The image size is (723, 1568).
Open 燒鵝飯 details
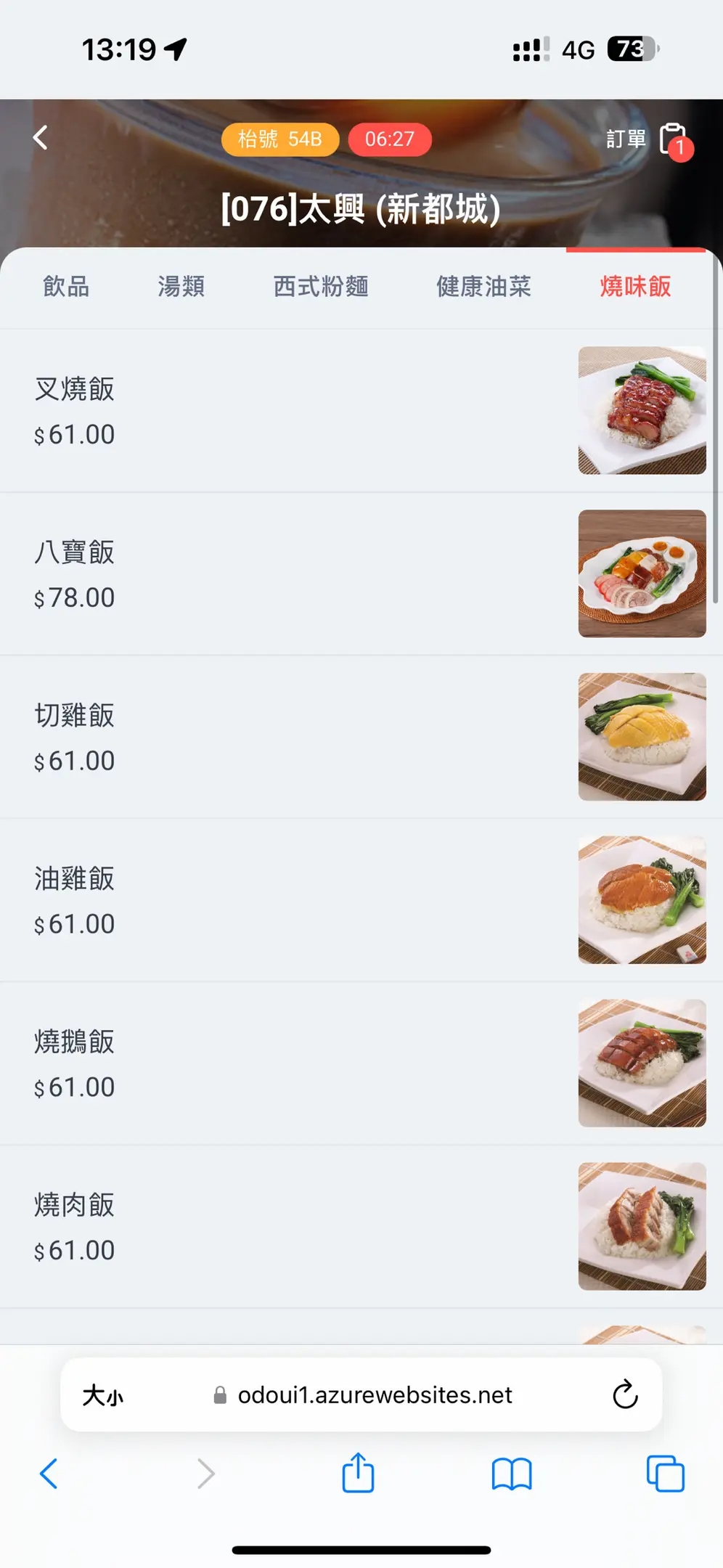(290, 1063)
